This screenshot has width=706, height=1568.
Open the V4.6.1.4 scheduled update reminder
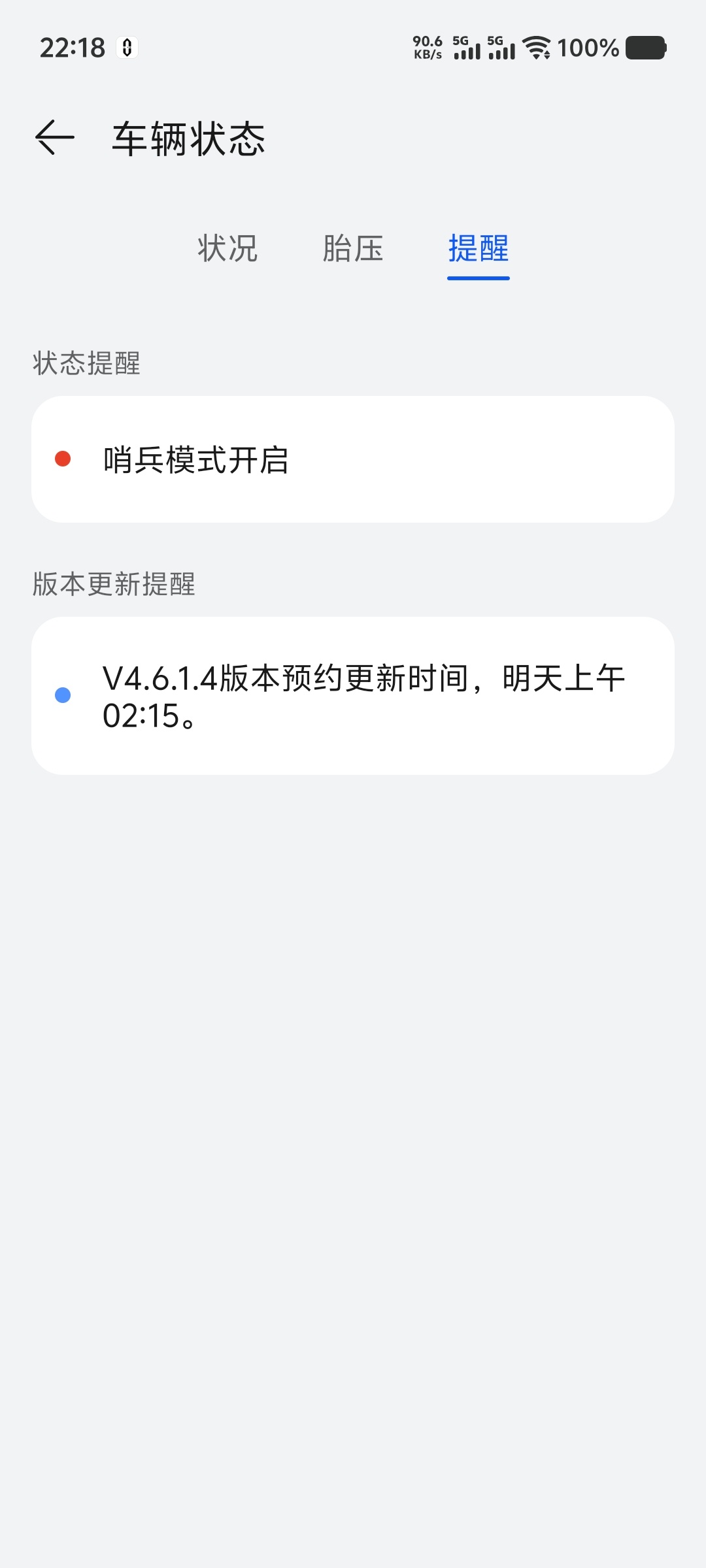353,696
